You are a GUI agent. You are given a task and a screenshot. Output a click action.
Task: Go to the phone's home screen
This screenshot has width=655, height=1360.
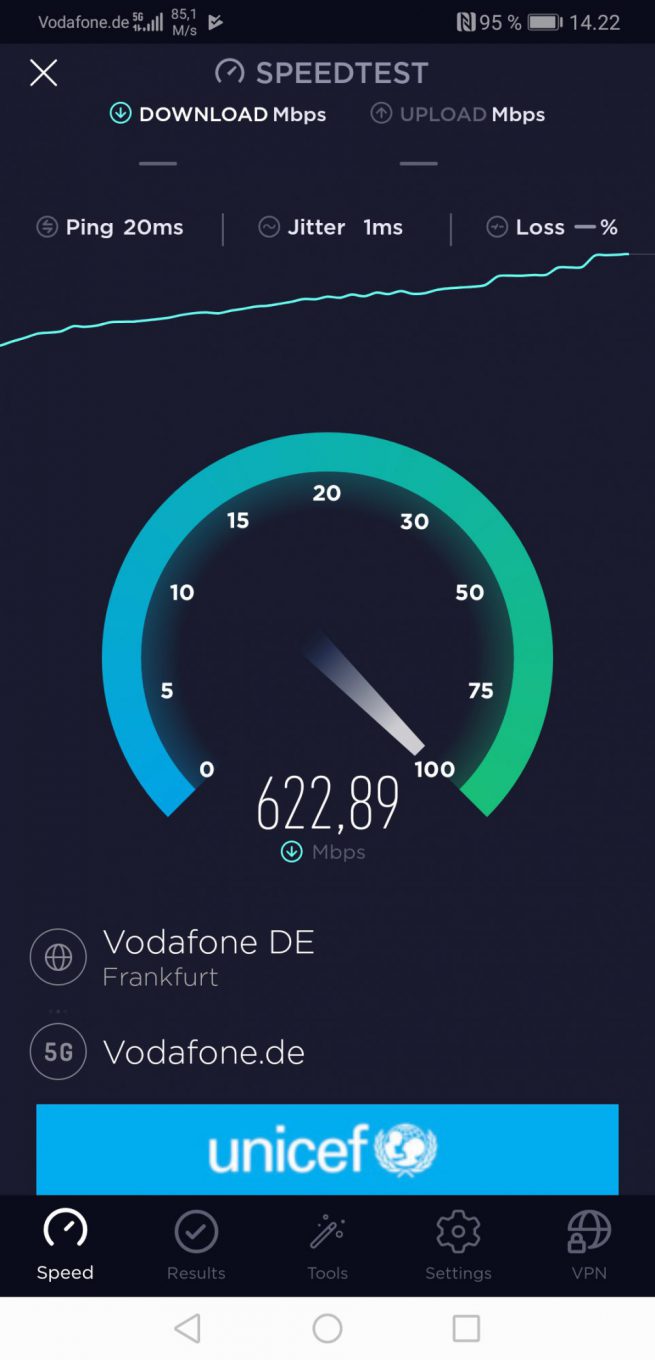[x=327, y=1328]
